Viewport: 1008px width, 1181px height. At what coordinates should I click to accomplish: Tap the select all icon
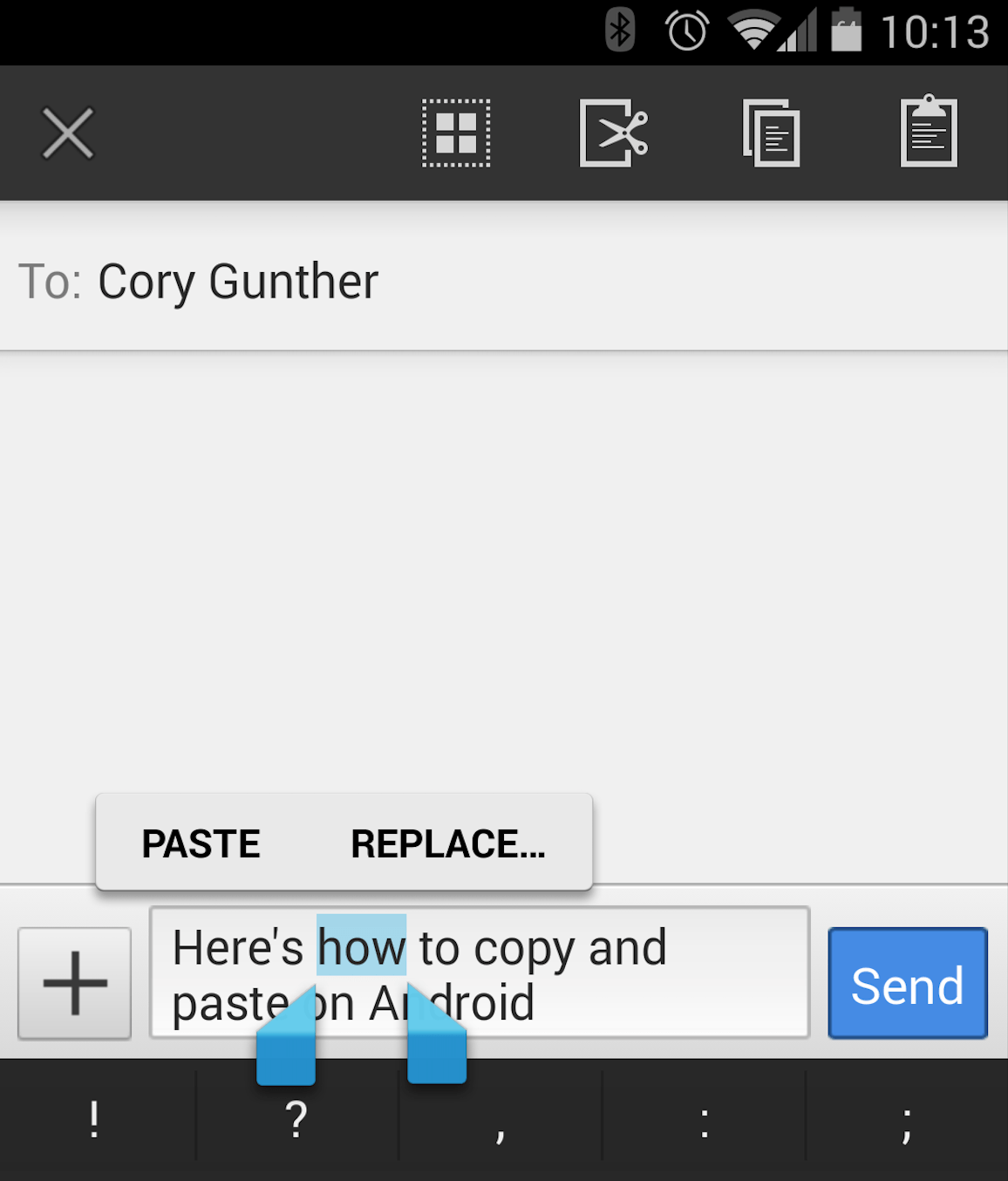coord(456,133)
